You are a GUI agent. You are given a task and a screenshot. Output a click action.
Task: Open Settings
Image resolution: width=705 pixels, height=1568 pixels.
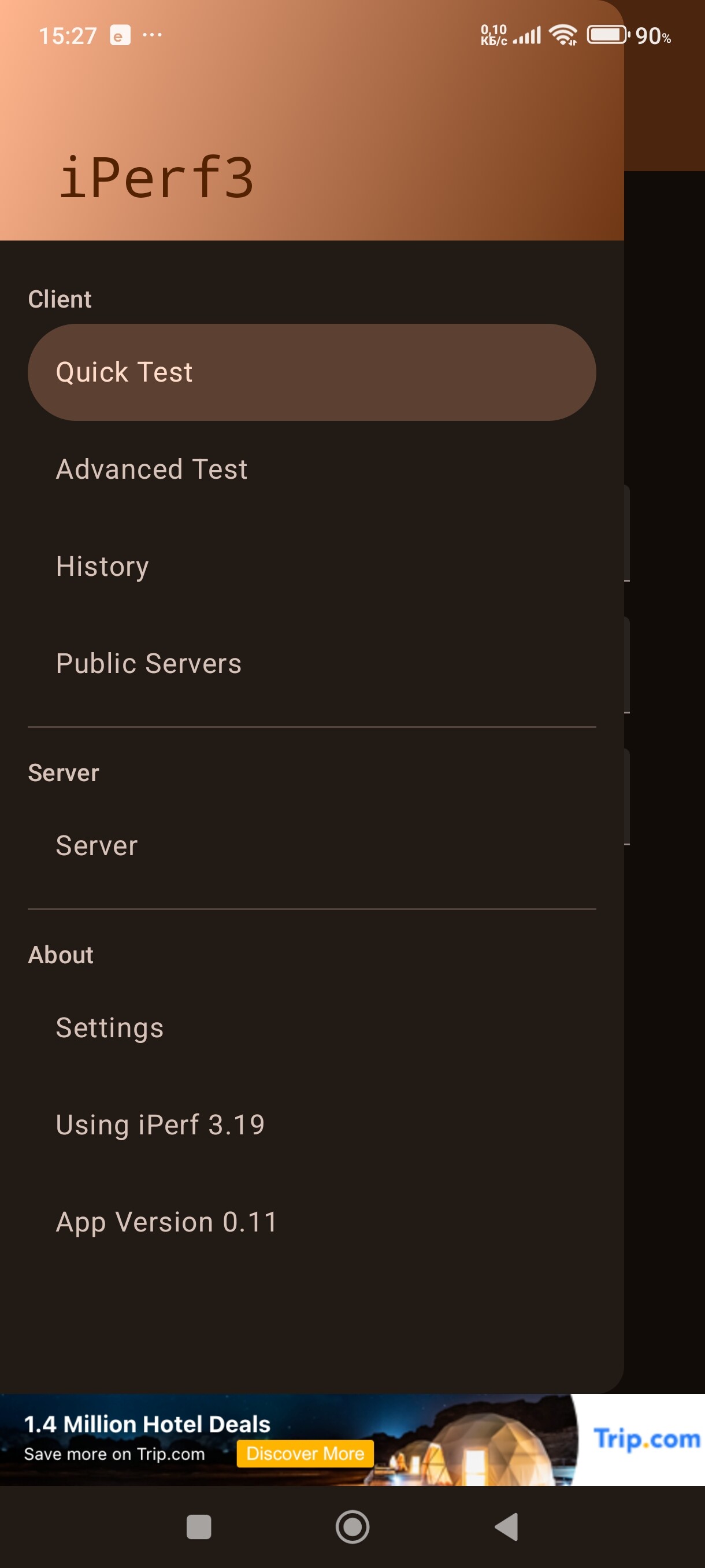[311, 1027]
